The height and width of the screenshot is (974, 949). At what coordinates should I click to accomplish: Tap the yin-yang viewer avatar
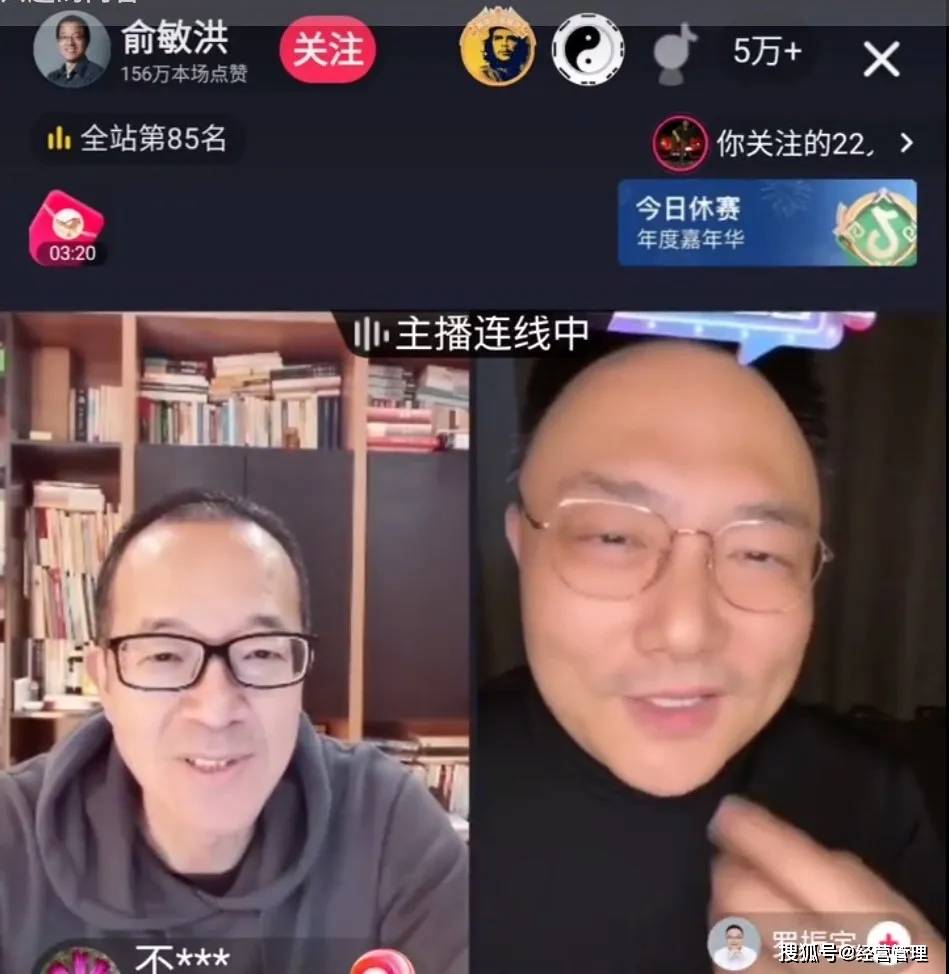click(x=588, y=49)
